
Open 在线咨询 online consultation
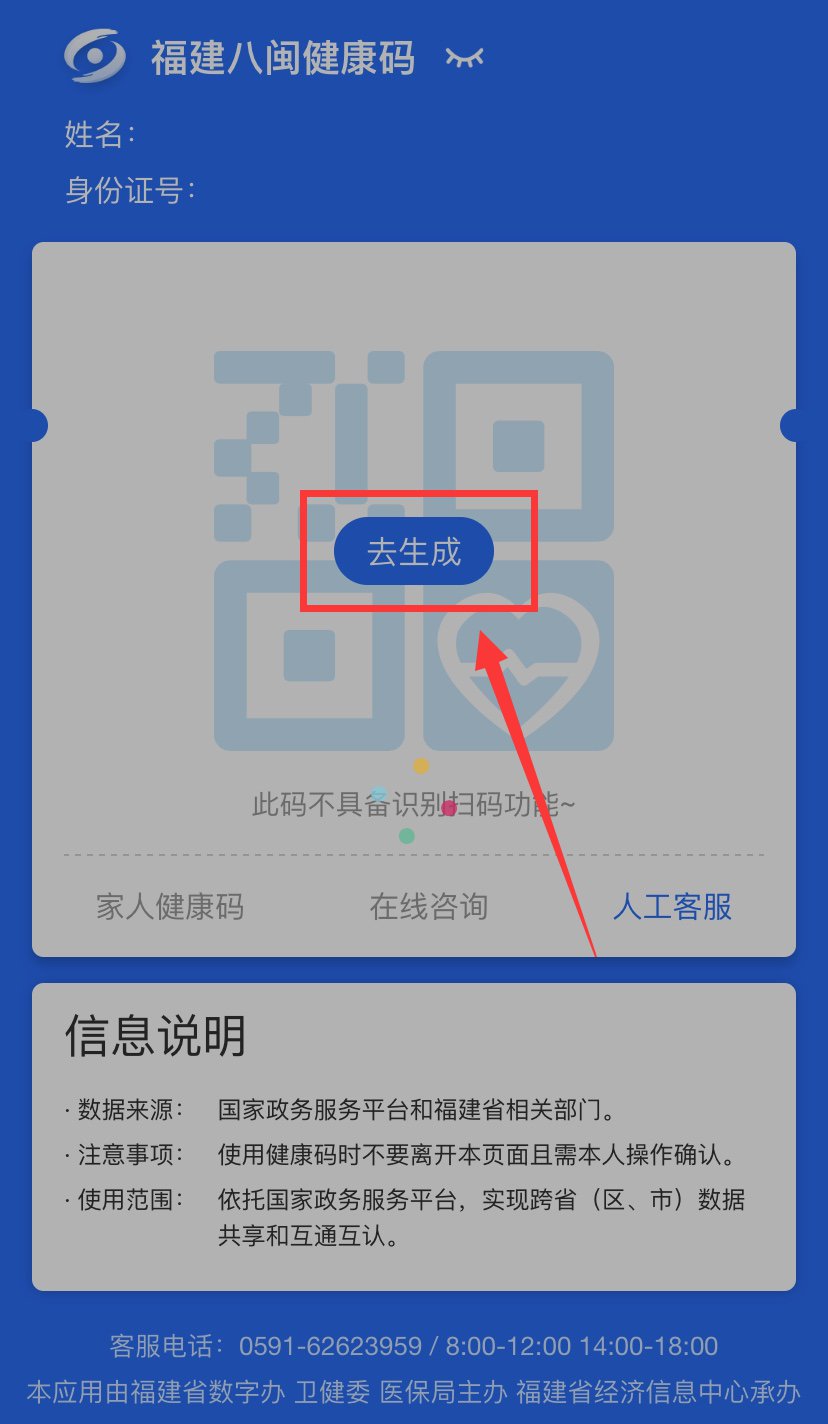[x=429, y=907]
